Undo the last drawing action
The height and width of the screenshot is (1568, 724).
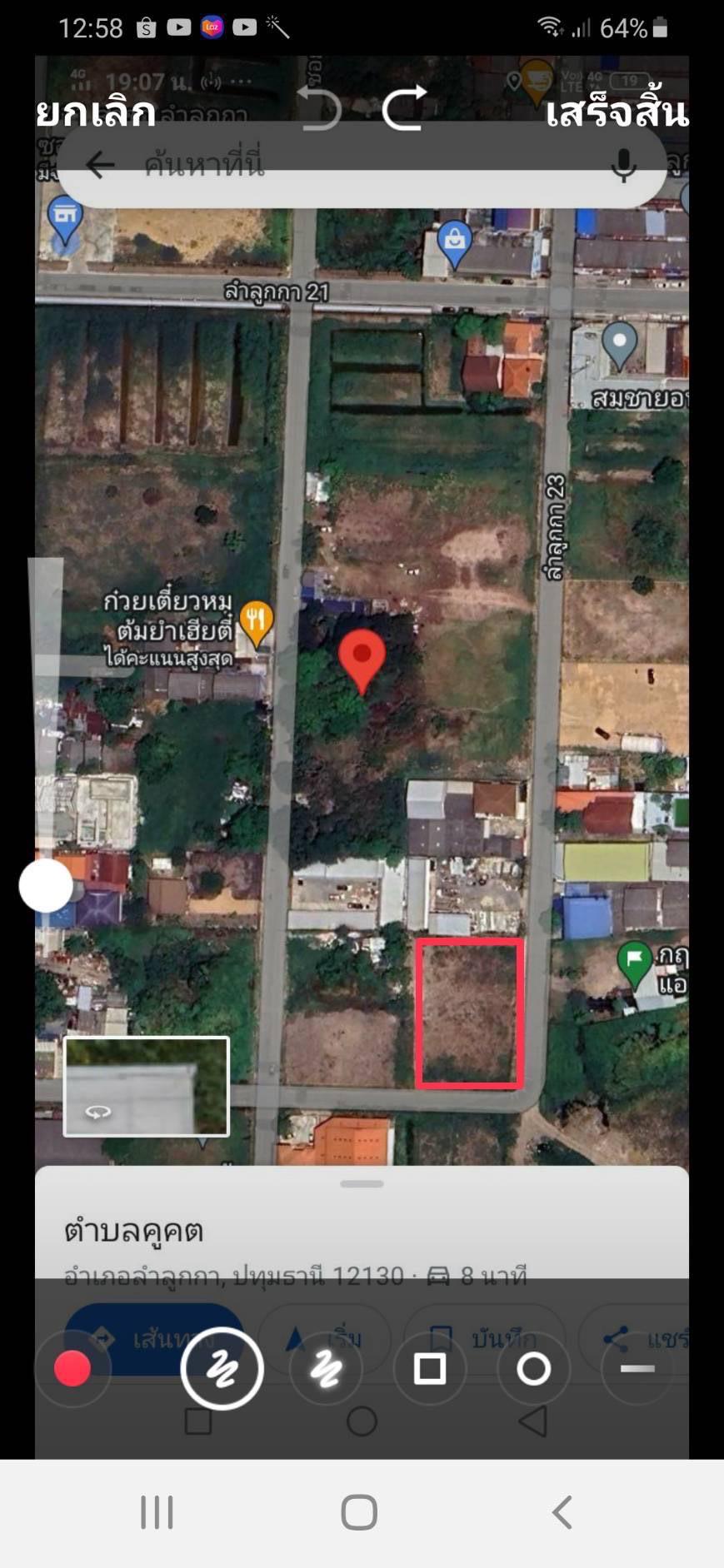tap(320, 109)
